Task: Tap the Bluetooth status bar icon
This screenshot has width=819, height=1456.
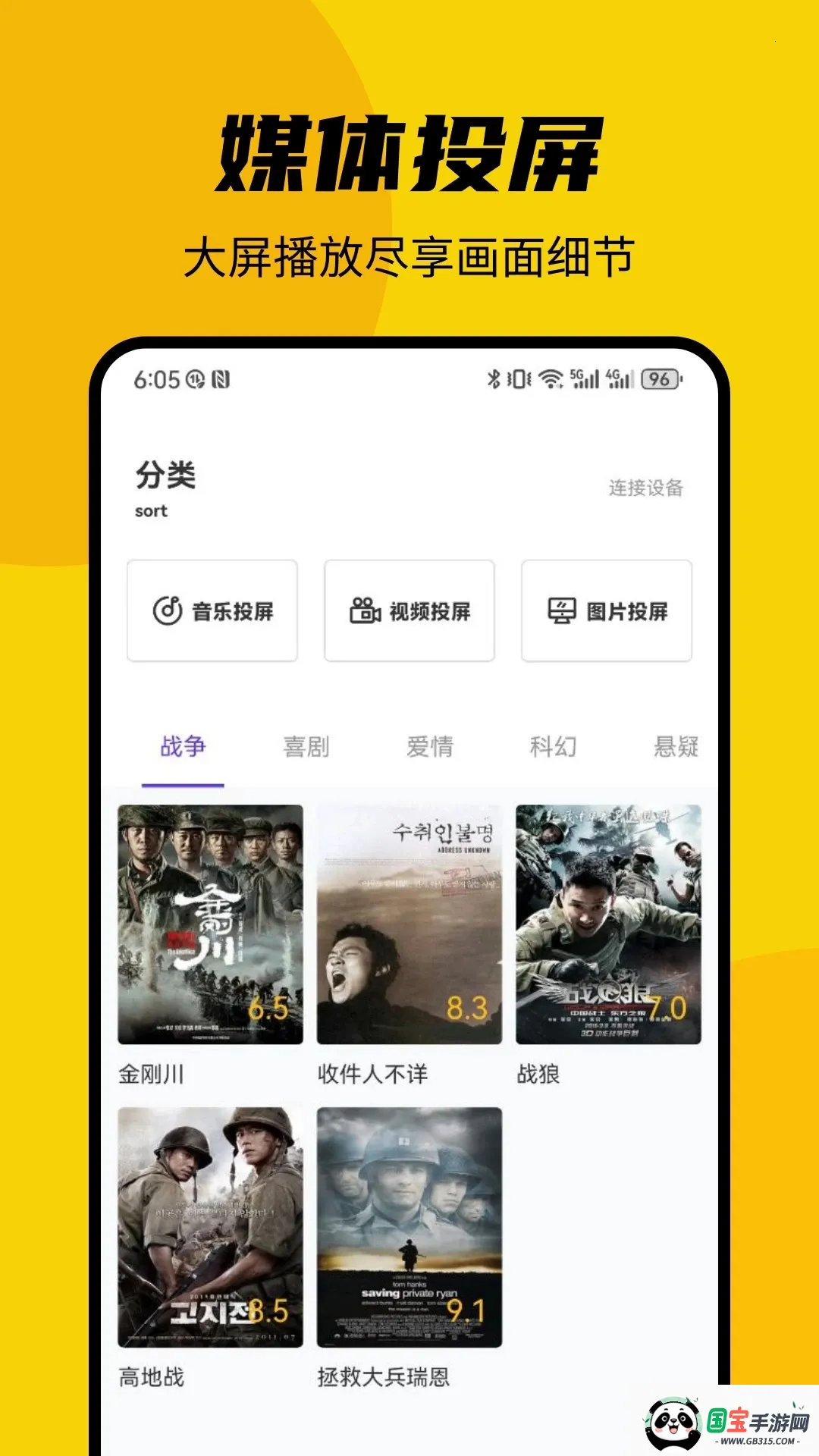Action: point(494,381)
